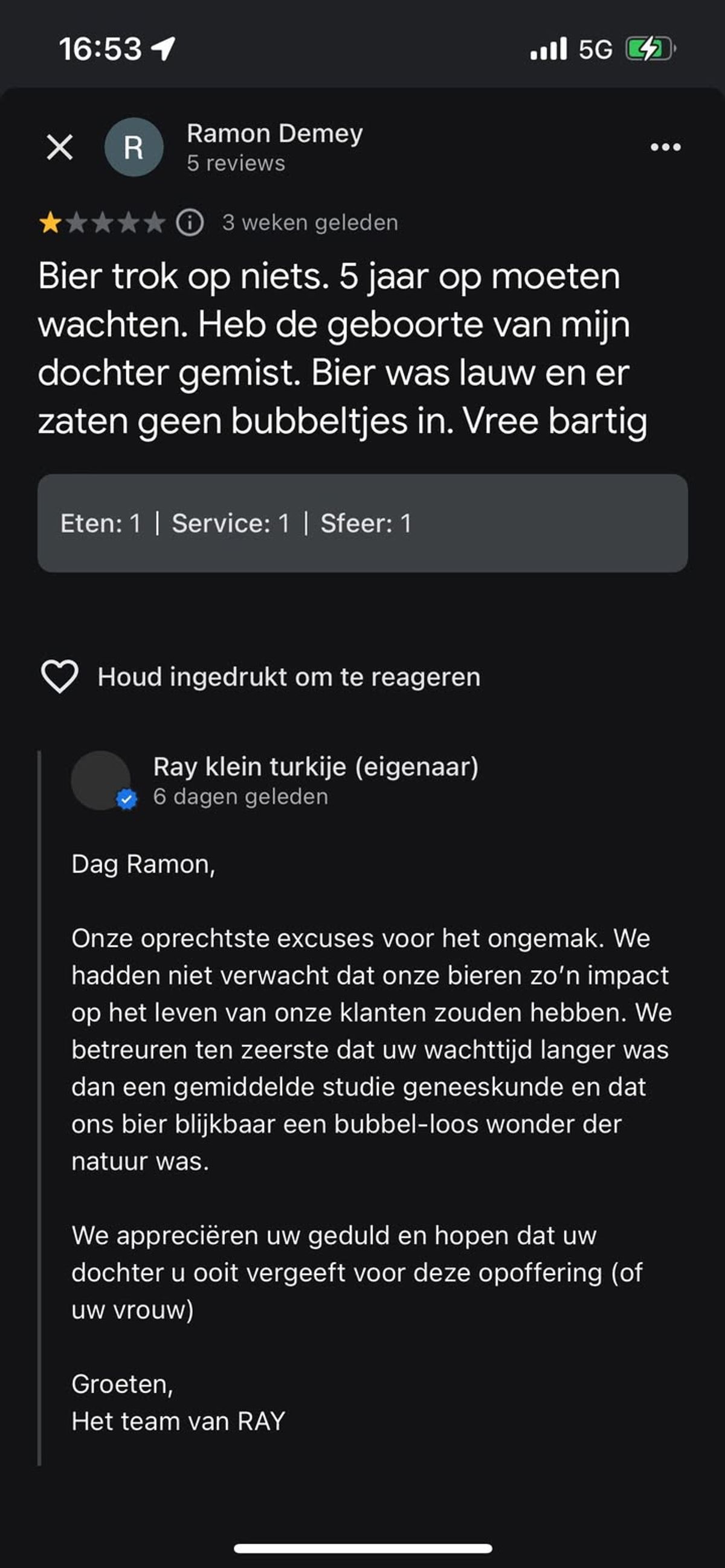
Task: Open Ramon Demey's reviewer profile
Action: pyautogui.click(x=274, y=135)
